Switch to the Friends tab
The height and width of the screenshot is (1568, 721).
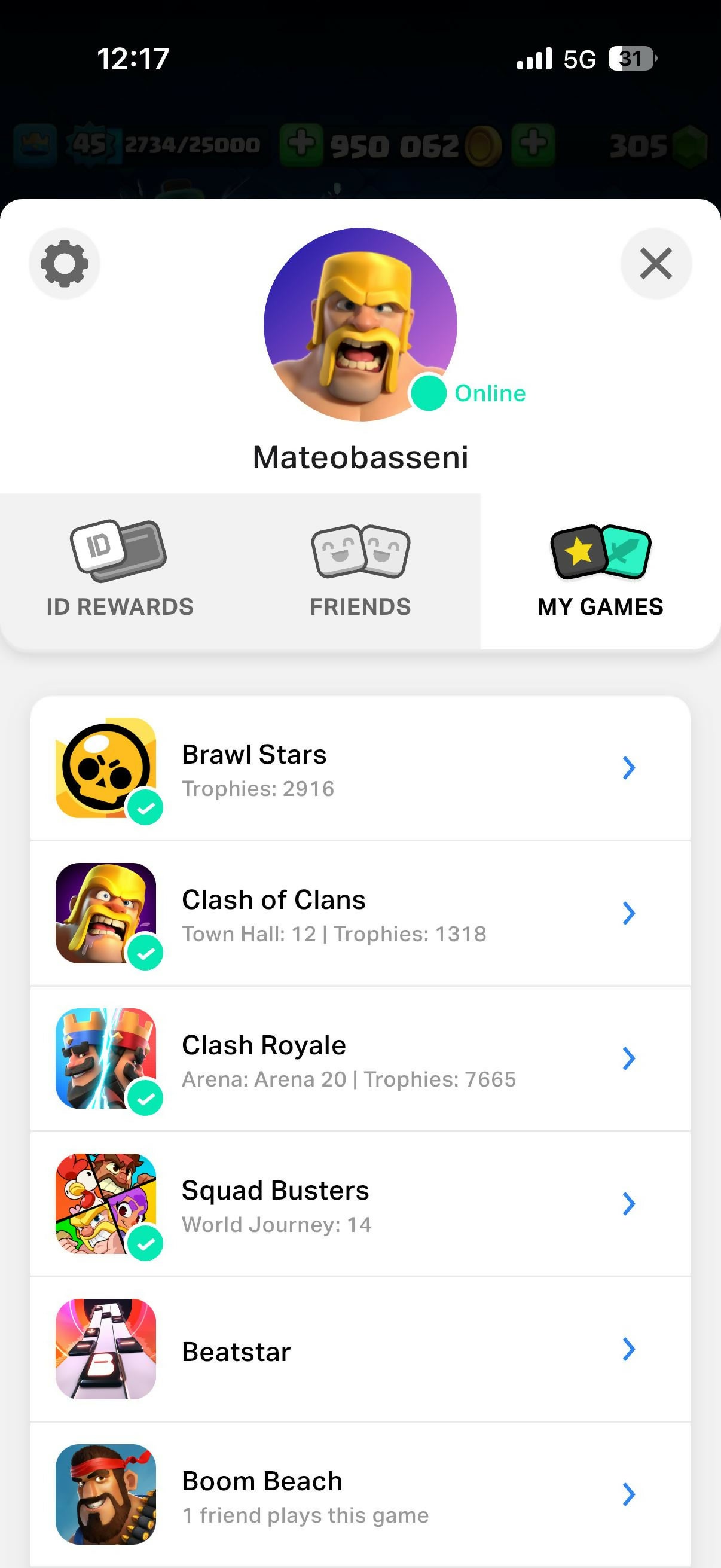pyautogui.click(x=360, y=571)
